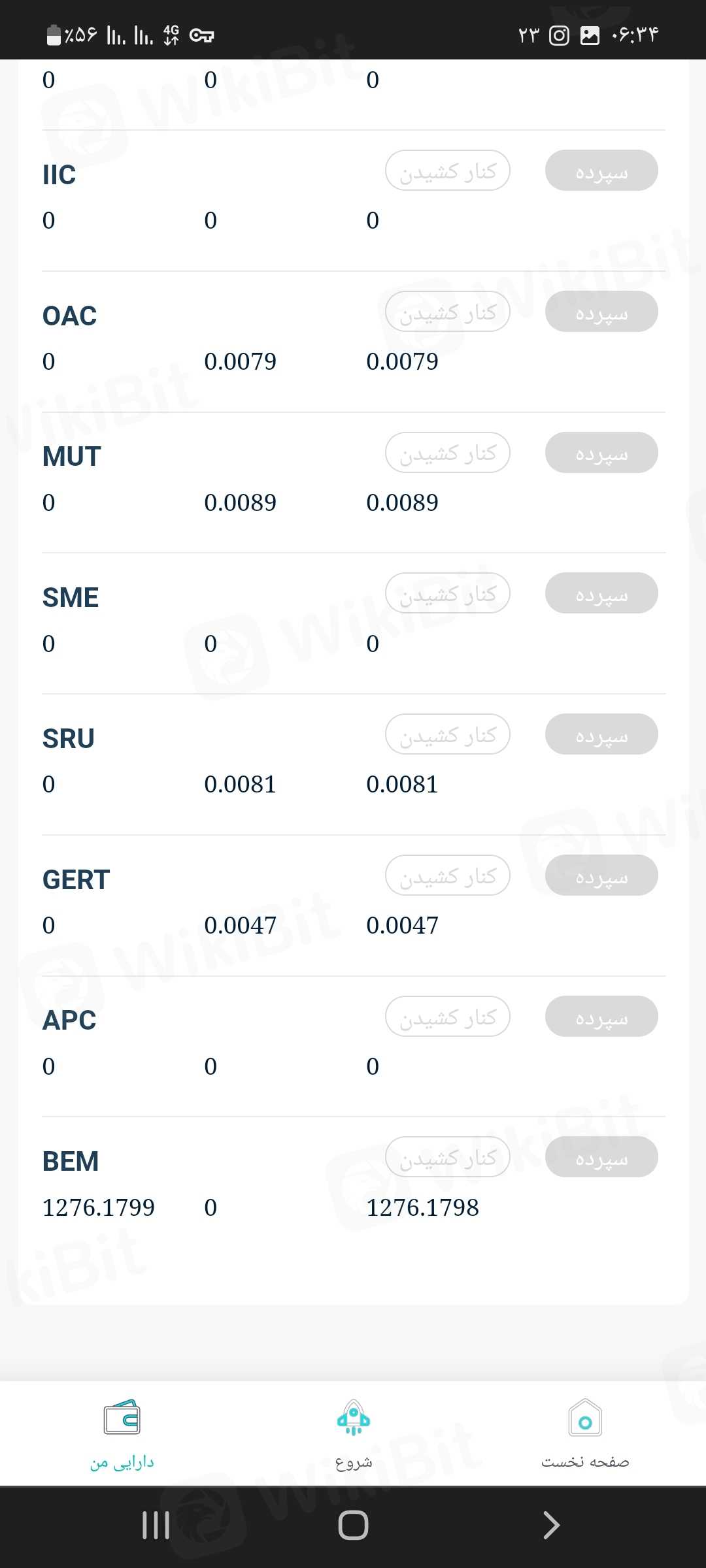706x1568 pixels.
Task: Withdraw (کنار کشیدن) from the APC balance
Action: 448,1017
